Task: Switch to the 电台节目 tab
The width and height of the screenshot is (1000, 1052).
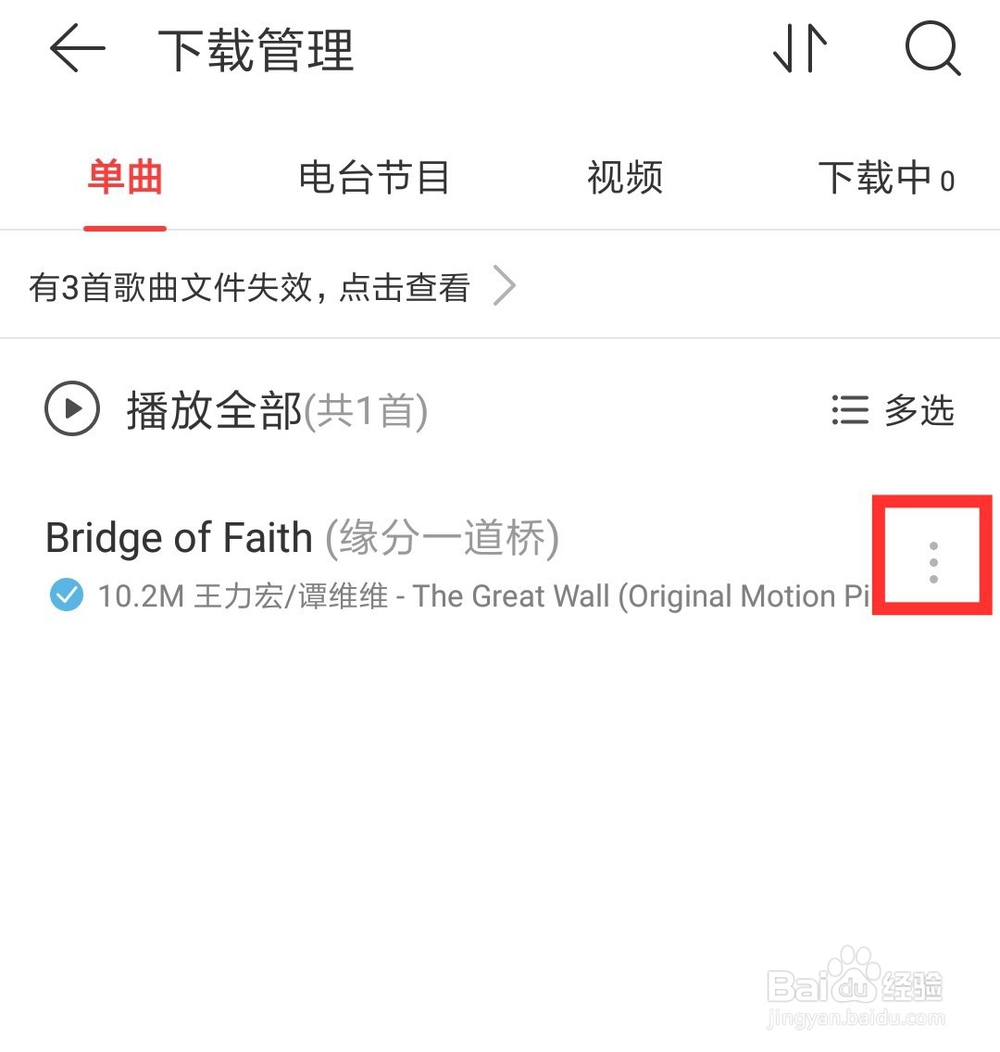Action: pos(373,178)
